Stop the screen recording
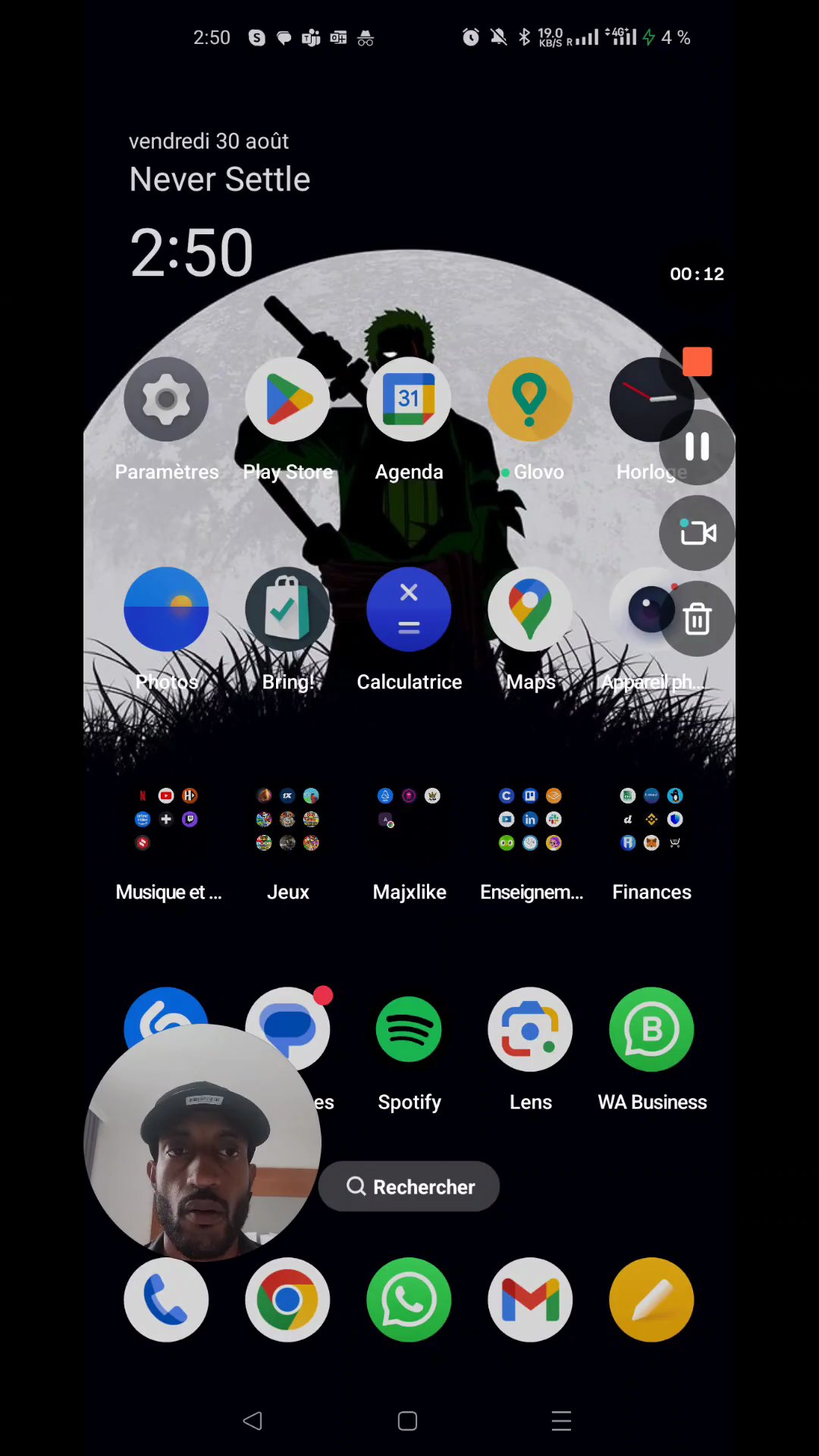The height and width of the screenshot is (1456, 819). [697, 362]
